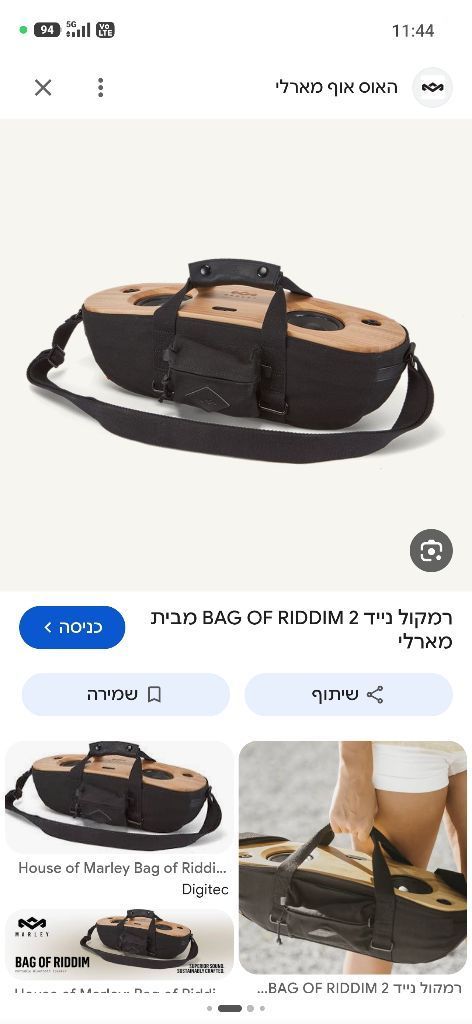
Task: Share the image with the שיתוף button
Action: pos(348,694)
